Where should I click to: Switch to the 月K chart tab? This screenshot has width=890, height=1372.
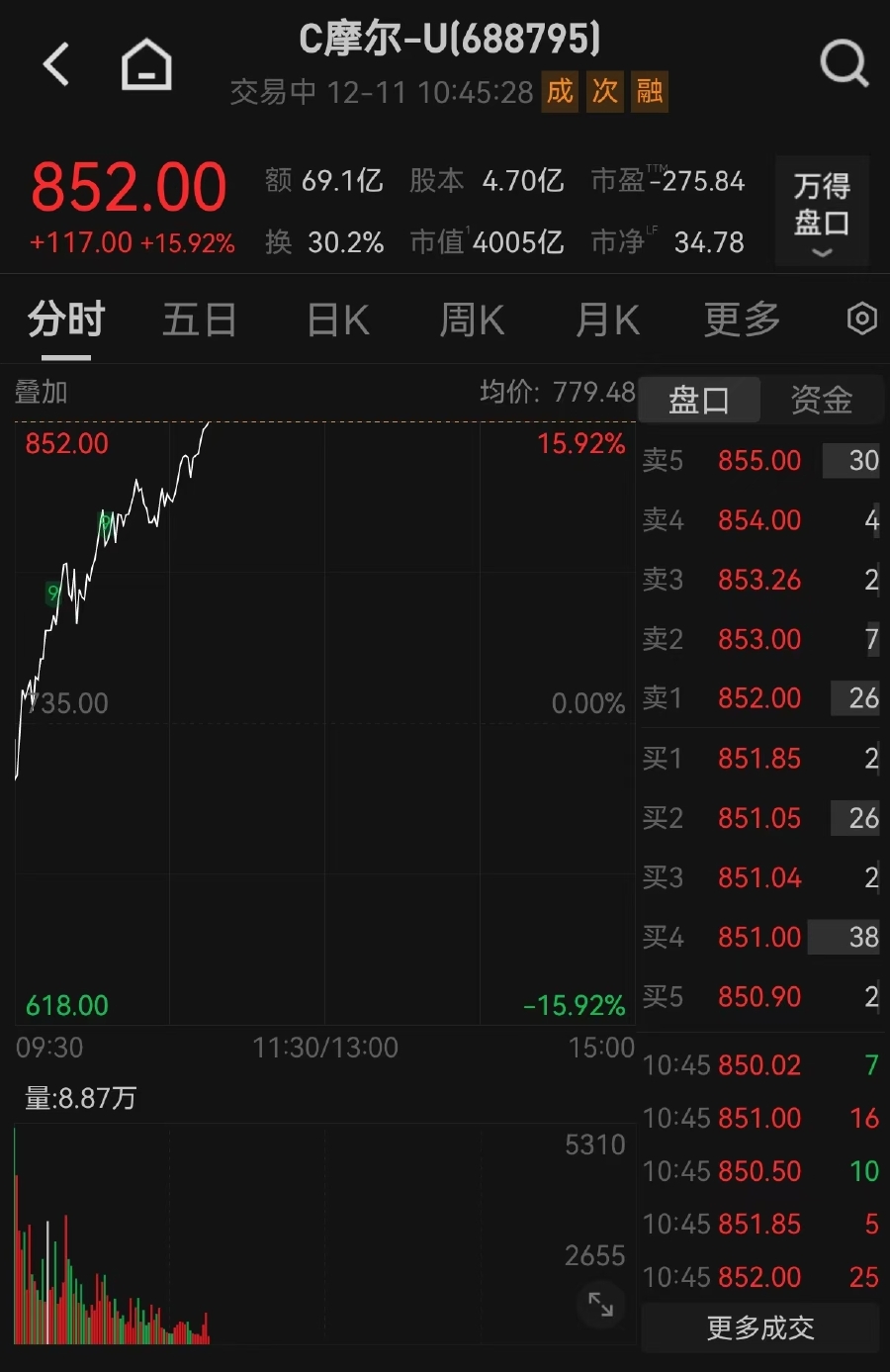(x=607, y=320)
